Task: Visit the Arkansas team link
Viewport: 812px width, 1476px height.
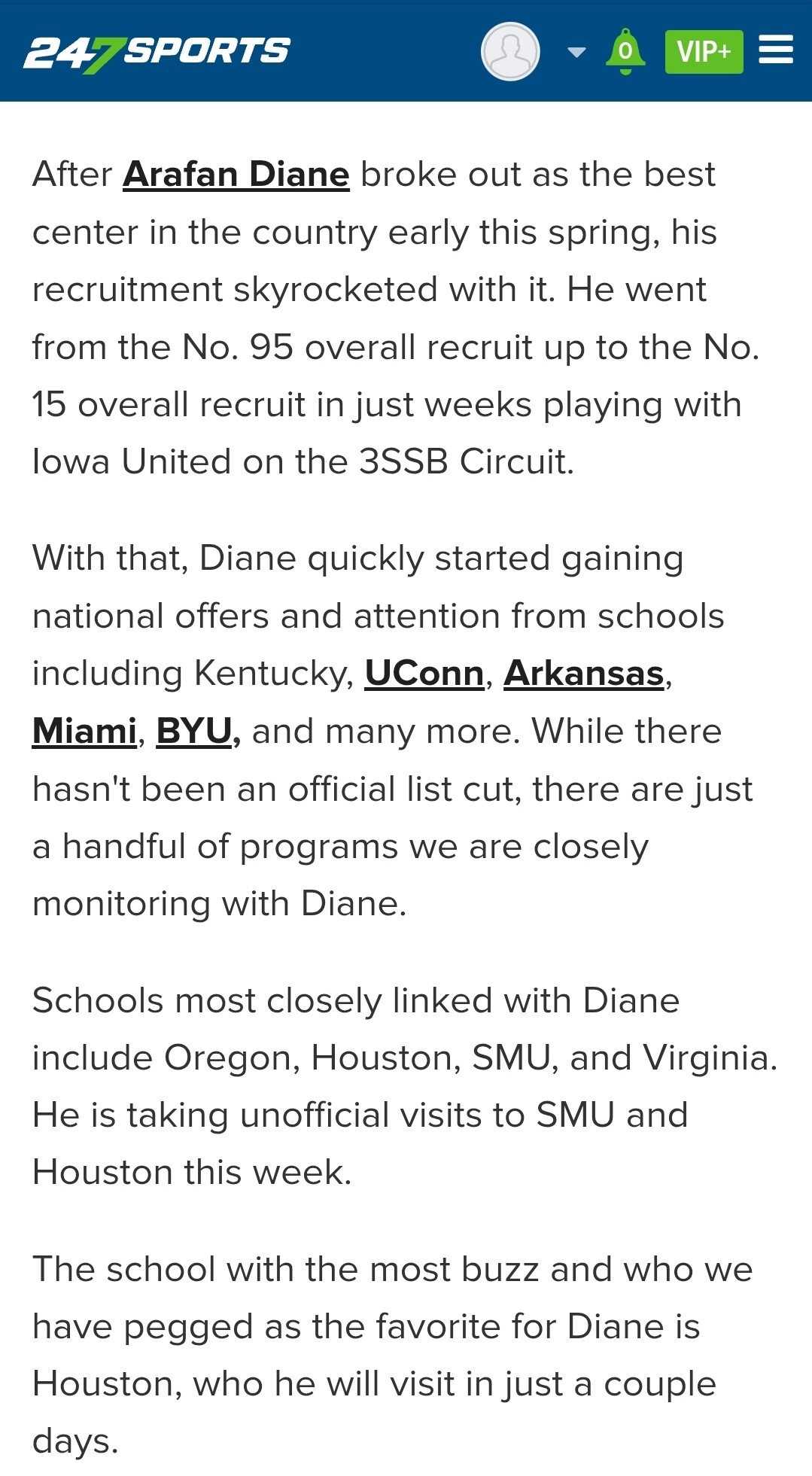Action: click(x=584, y=673)
